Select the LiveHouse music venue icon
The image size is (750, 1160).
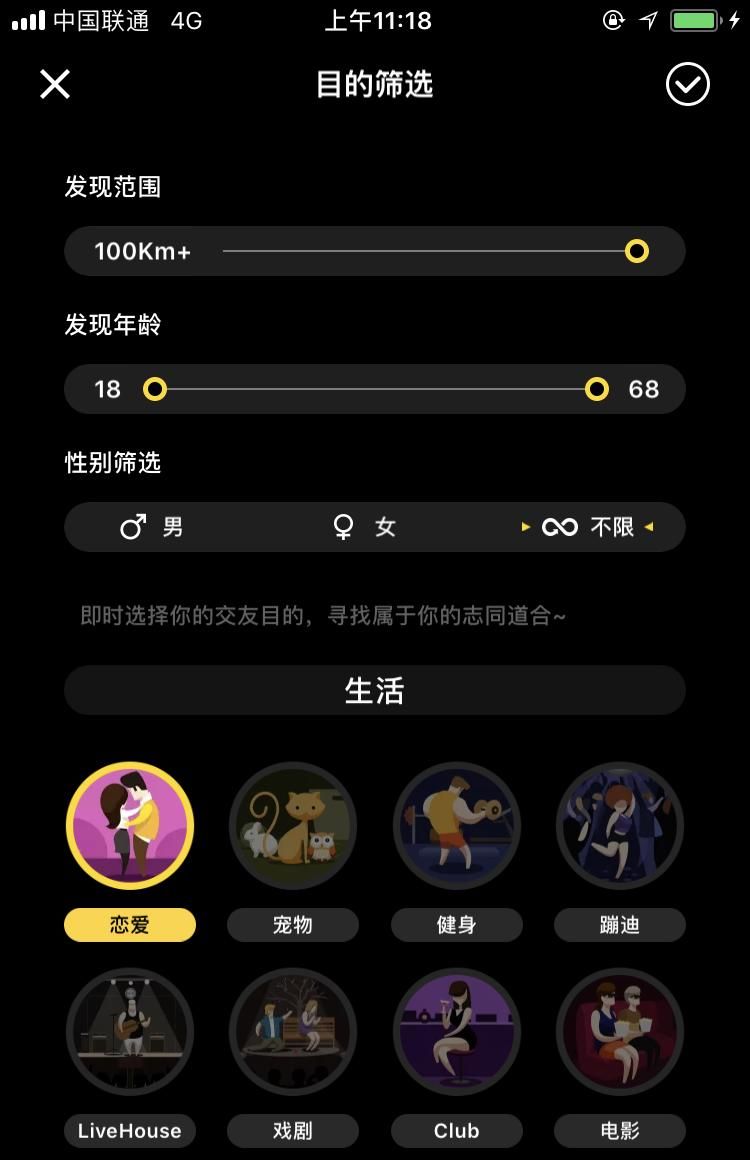point(130,1032)
